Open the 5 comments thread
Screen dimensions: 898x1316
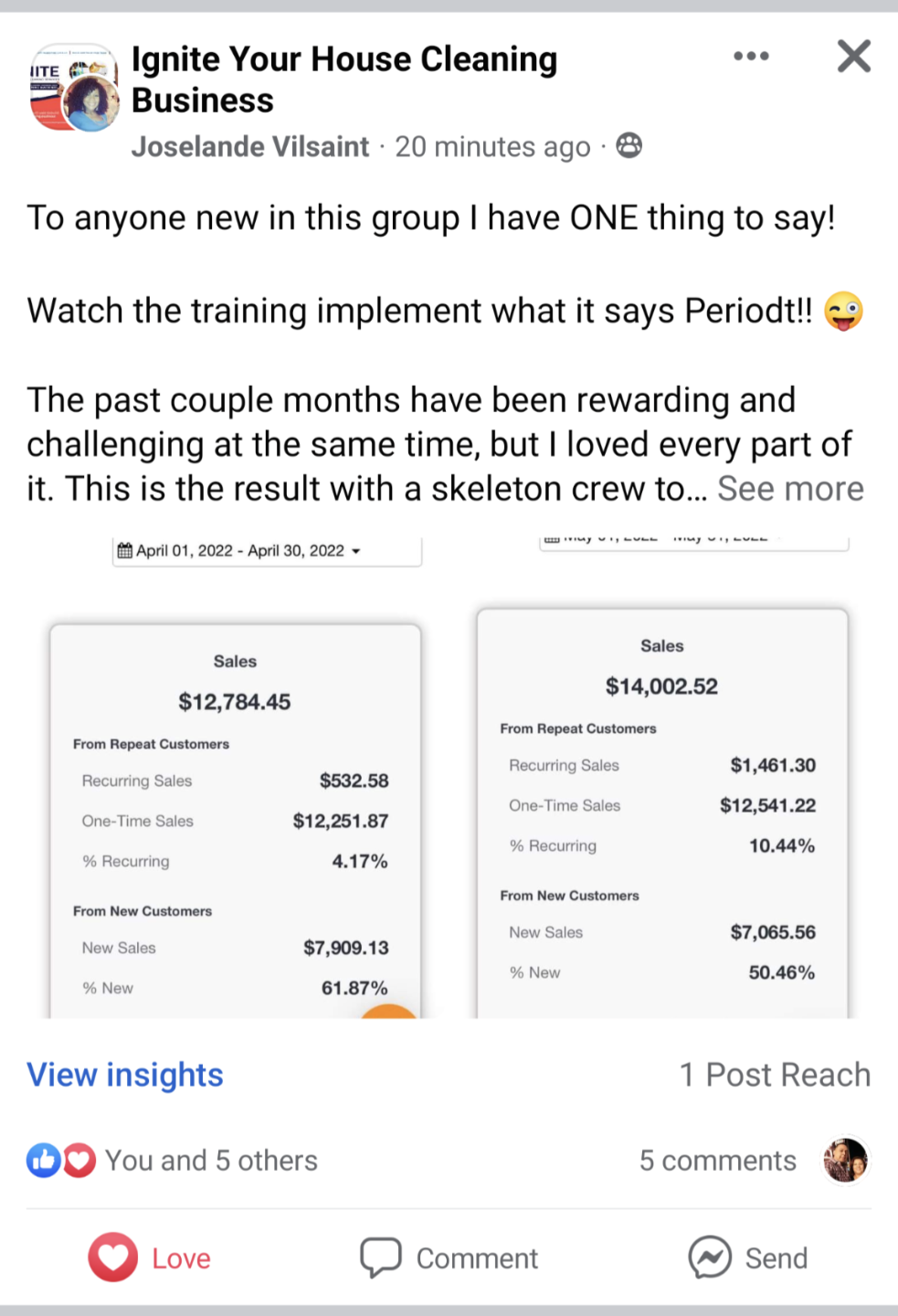click(718, 1161)
